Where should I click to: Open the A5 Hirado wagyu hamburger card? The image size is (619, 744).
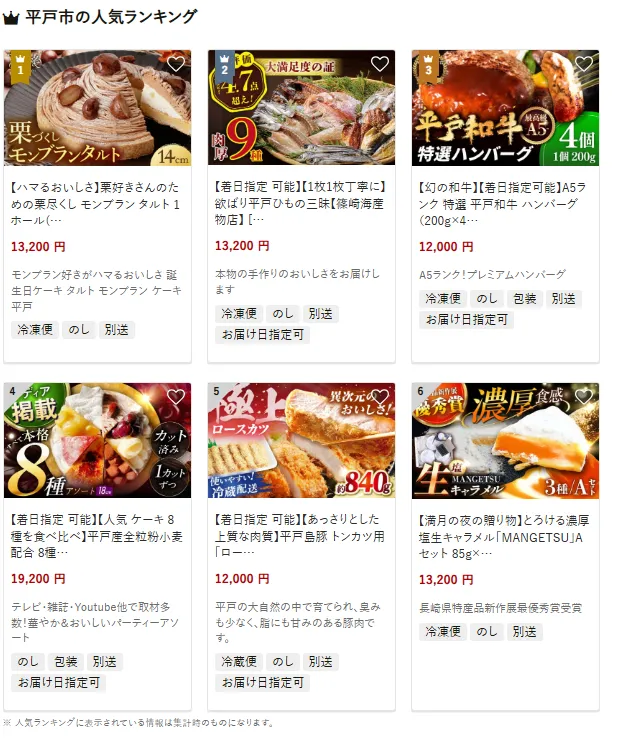tap(505, 204)
